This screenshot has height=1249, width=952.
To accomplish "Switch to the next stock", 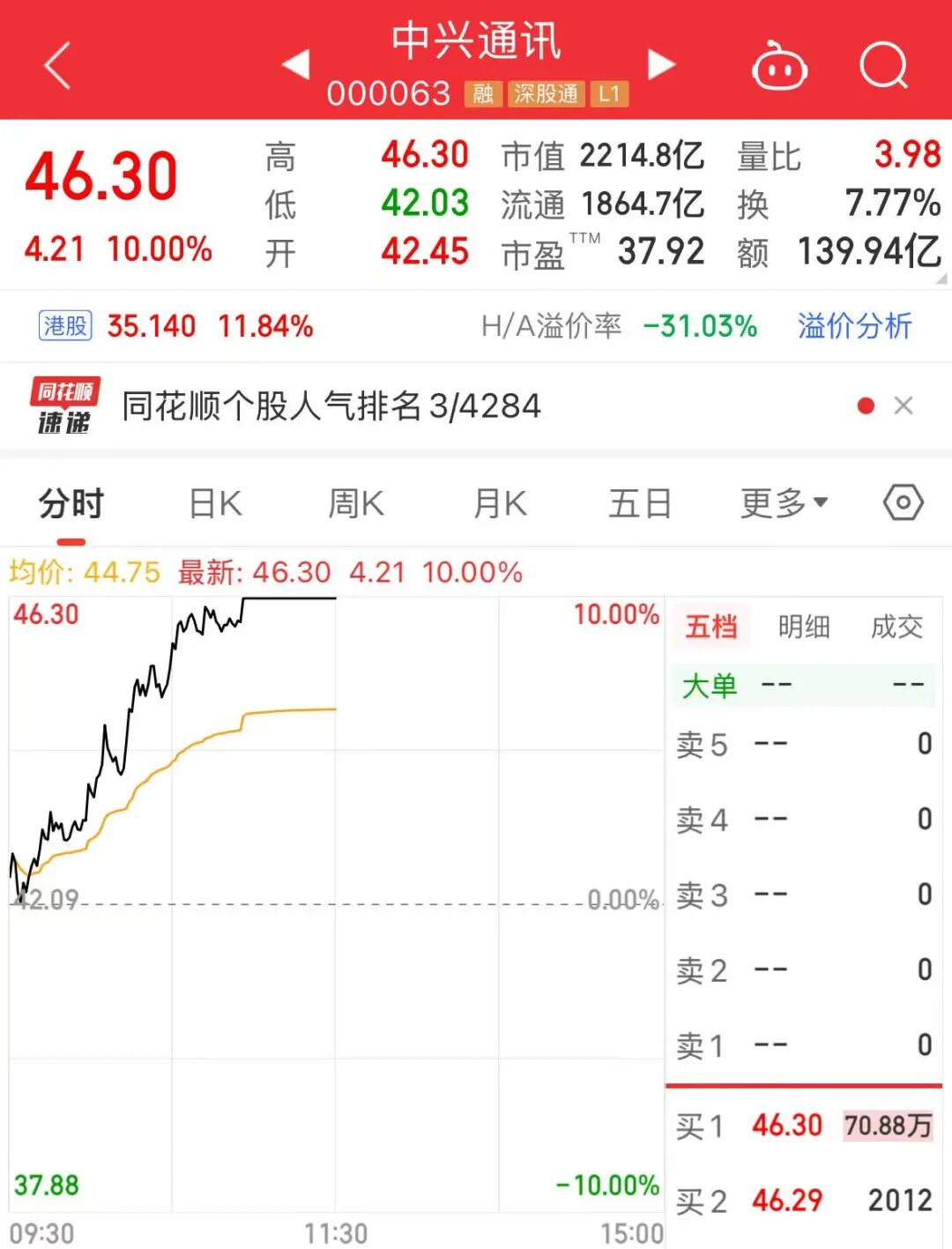I will click(661, 64).
